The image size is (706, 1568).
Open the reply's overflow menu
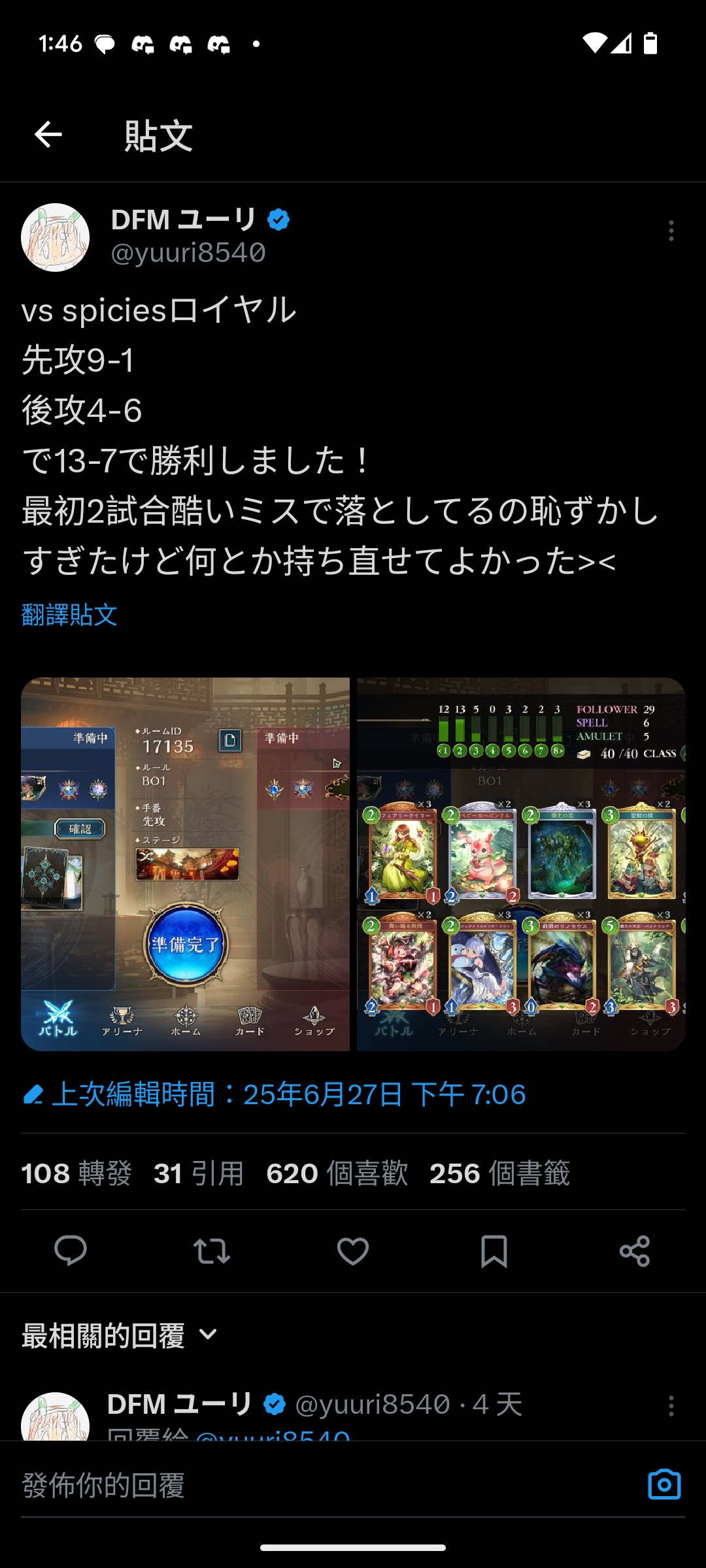click(x=671, y=1406)
